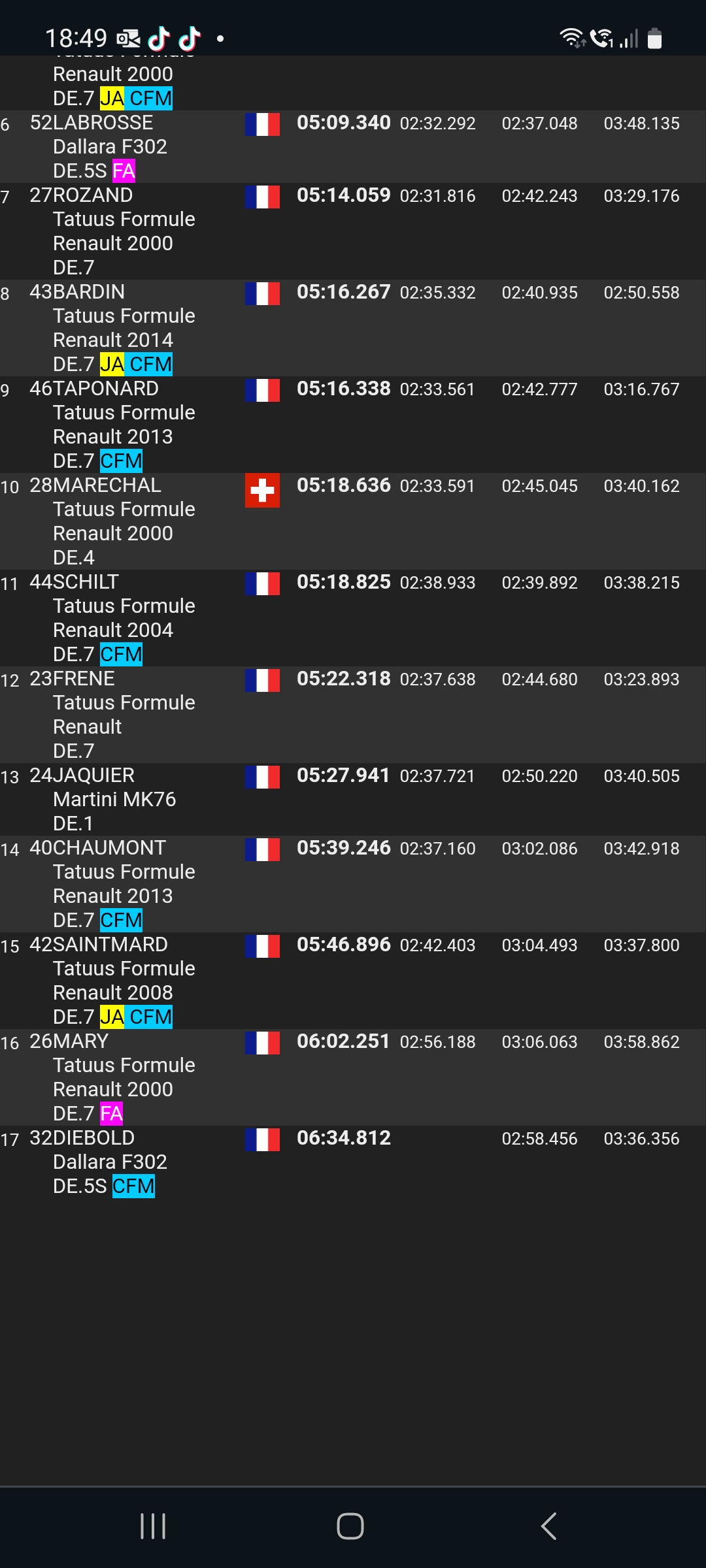This screenshot has height=1568, width=706.
Task: Go back using the navigation bar
Action: coord(549,1526)
